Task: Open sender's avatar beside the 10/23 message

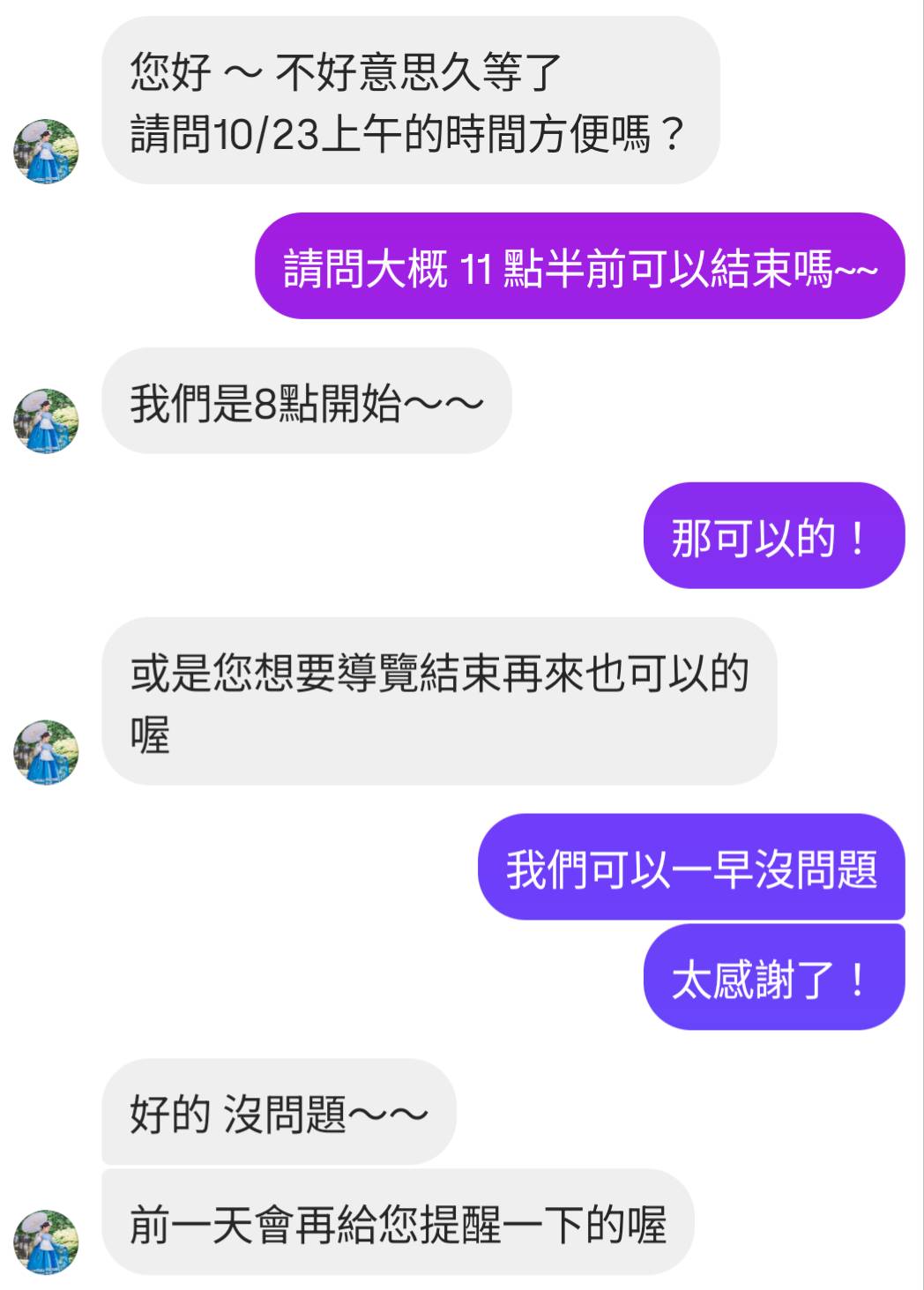Action: [x=46, y=152]
